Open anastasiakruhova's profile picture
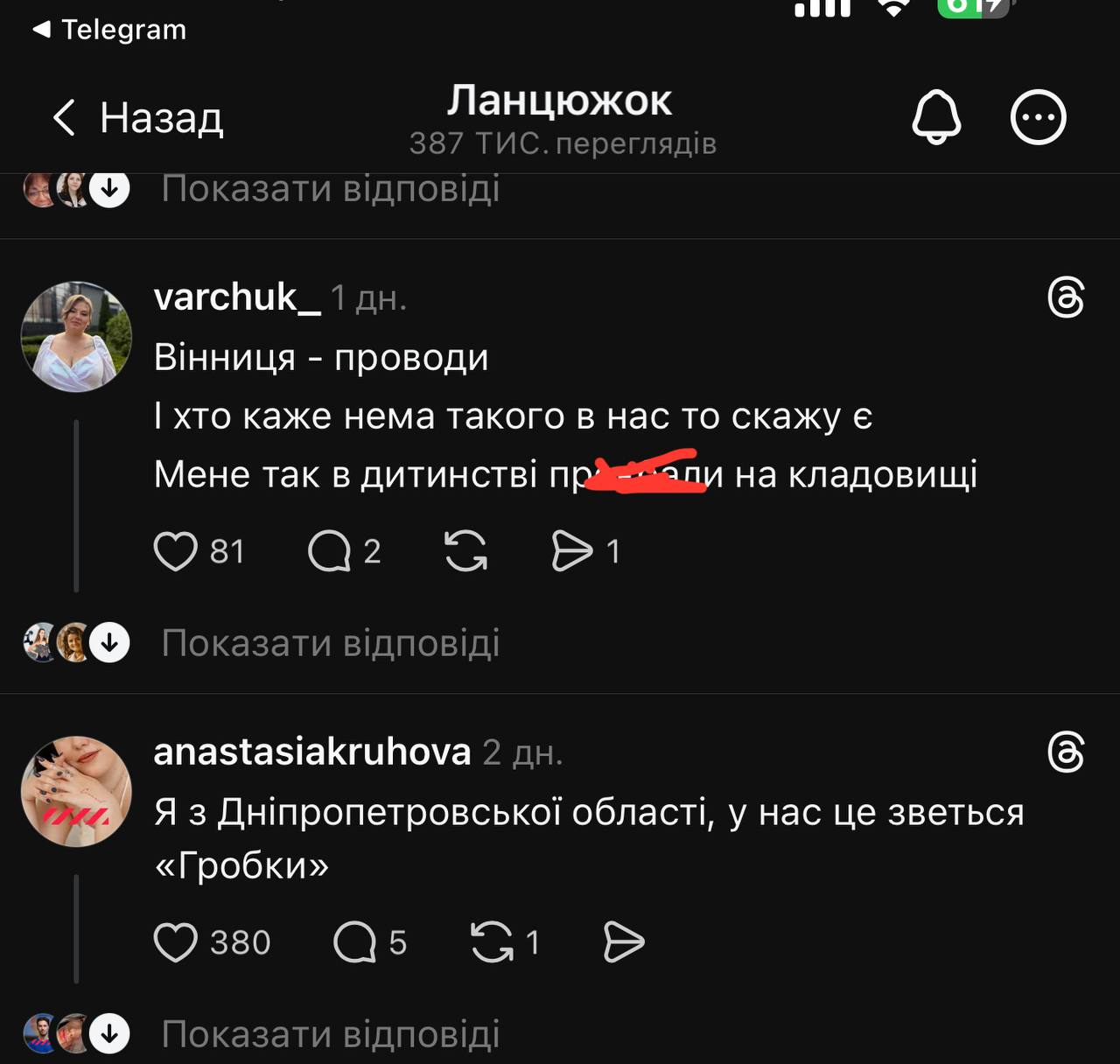The height and width of the screenshot is (1064, 1120). click(x=76, y=791)
